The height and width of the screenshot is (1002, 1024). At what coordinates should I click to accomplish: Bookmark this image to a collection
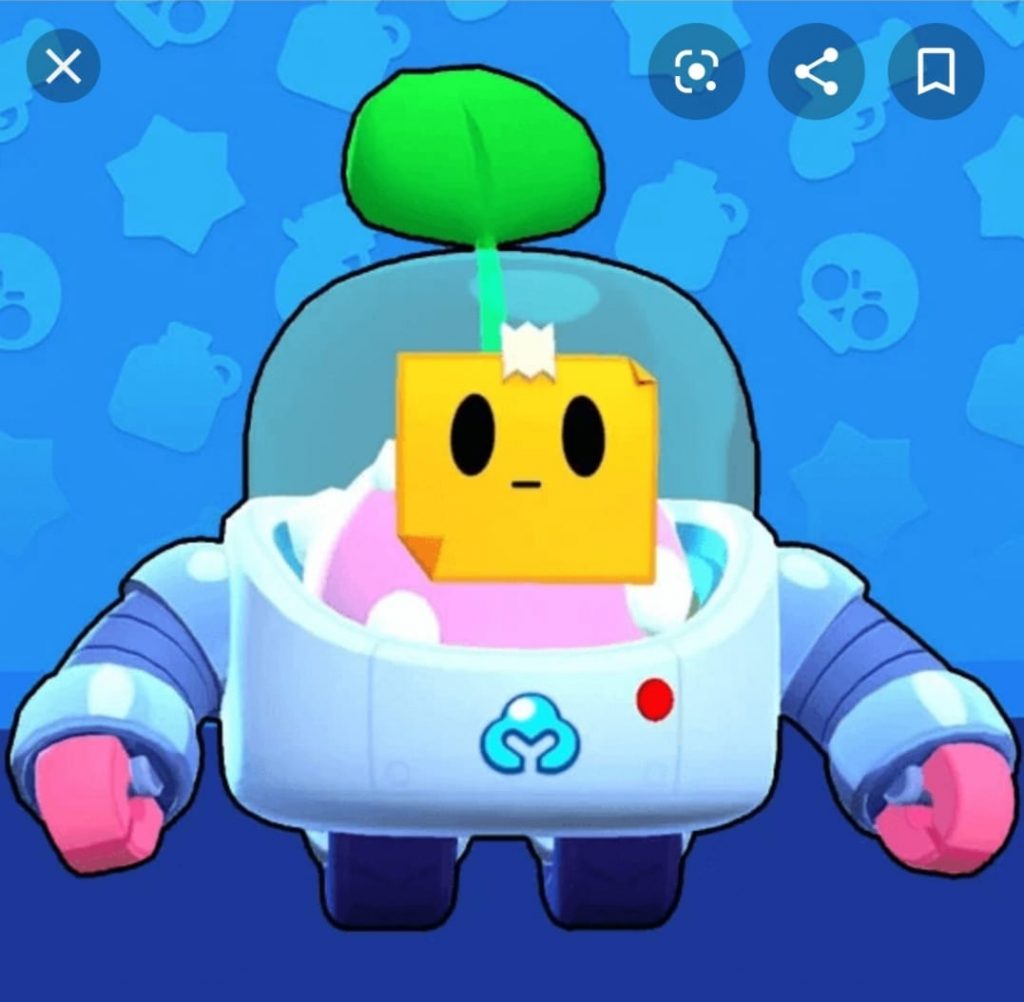[936, 72]
